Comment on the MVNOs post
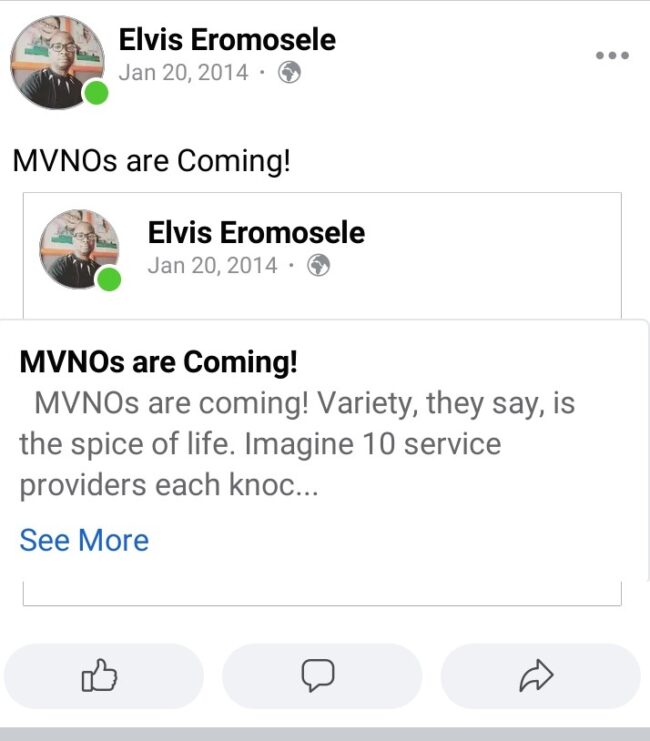 (x=320, y=677)
